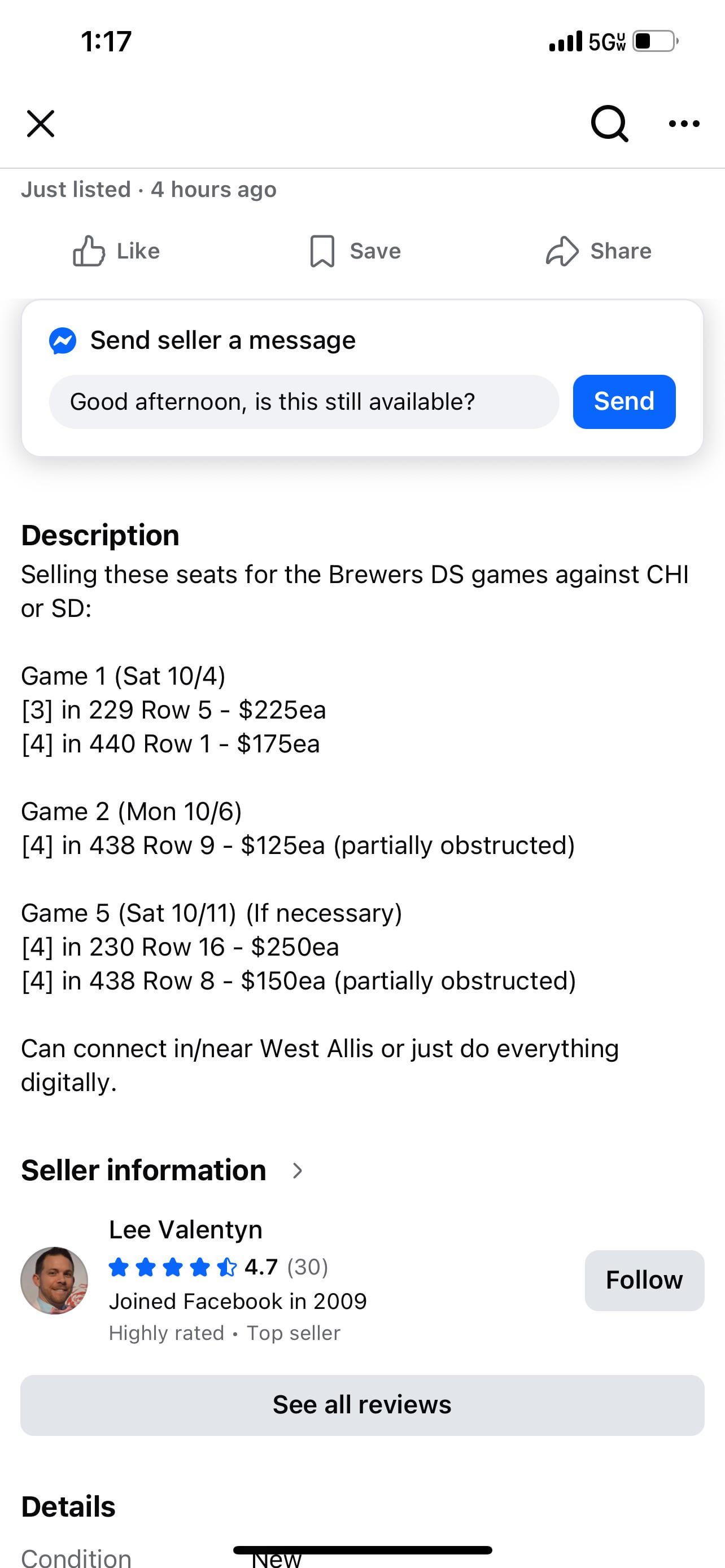Open the three-dot overflow menu
The width and height of the screenshot is (725, 1568).
pos(684,124)
